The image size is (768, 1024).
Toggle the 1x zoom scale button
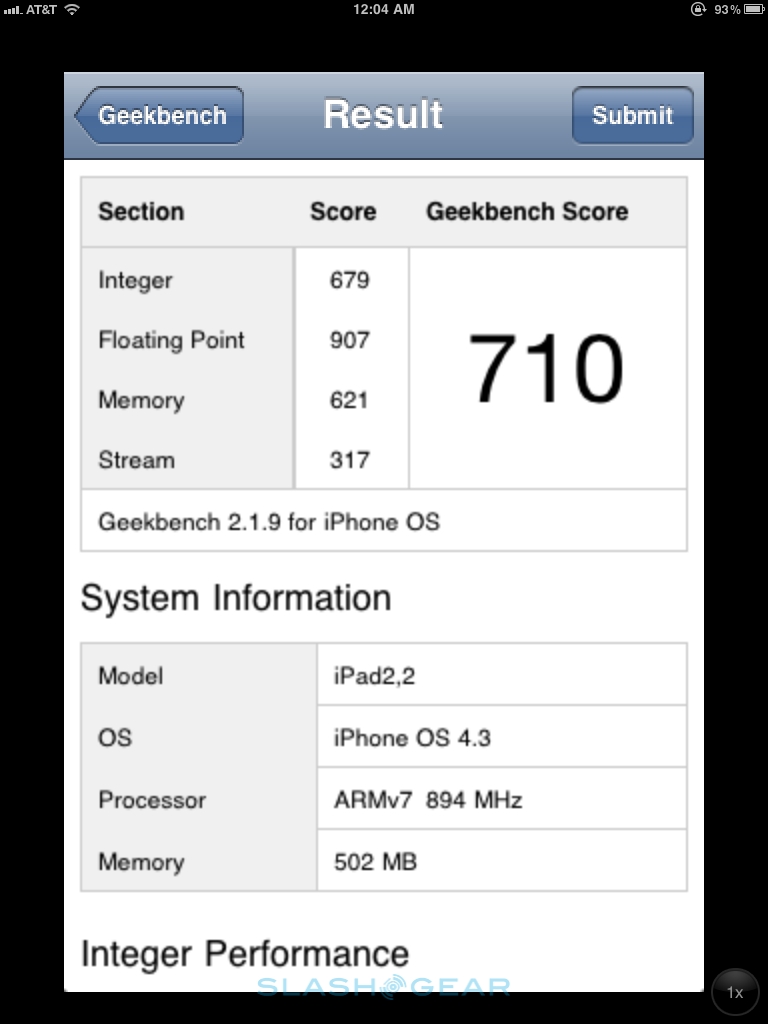coord(735,992)
